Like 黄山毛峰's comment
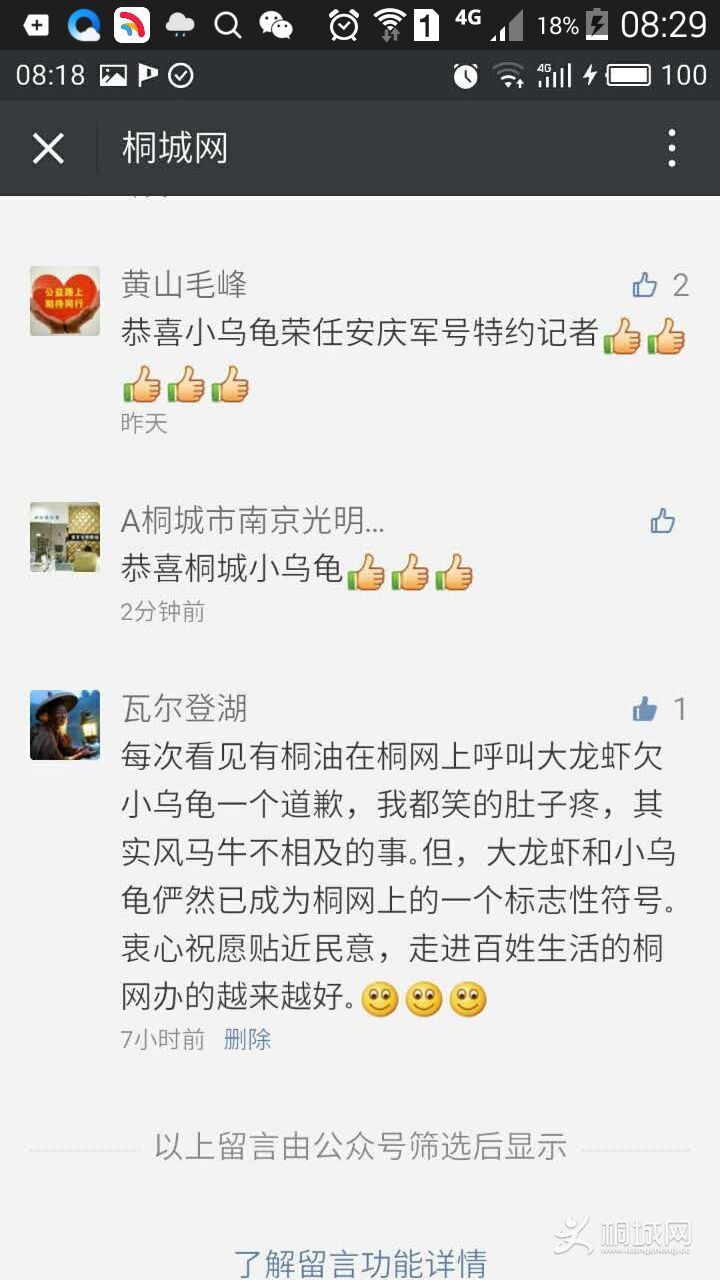The width and height of the screenshot is (720, 1280). pos(646,286)
